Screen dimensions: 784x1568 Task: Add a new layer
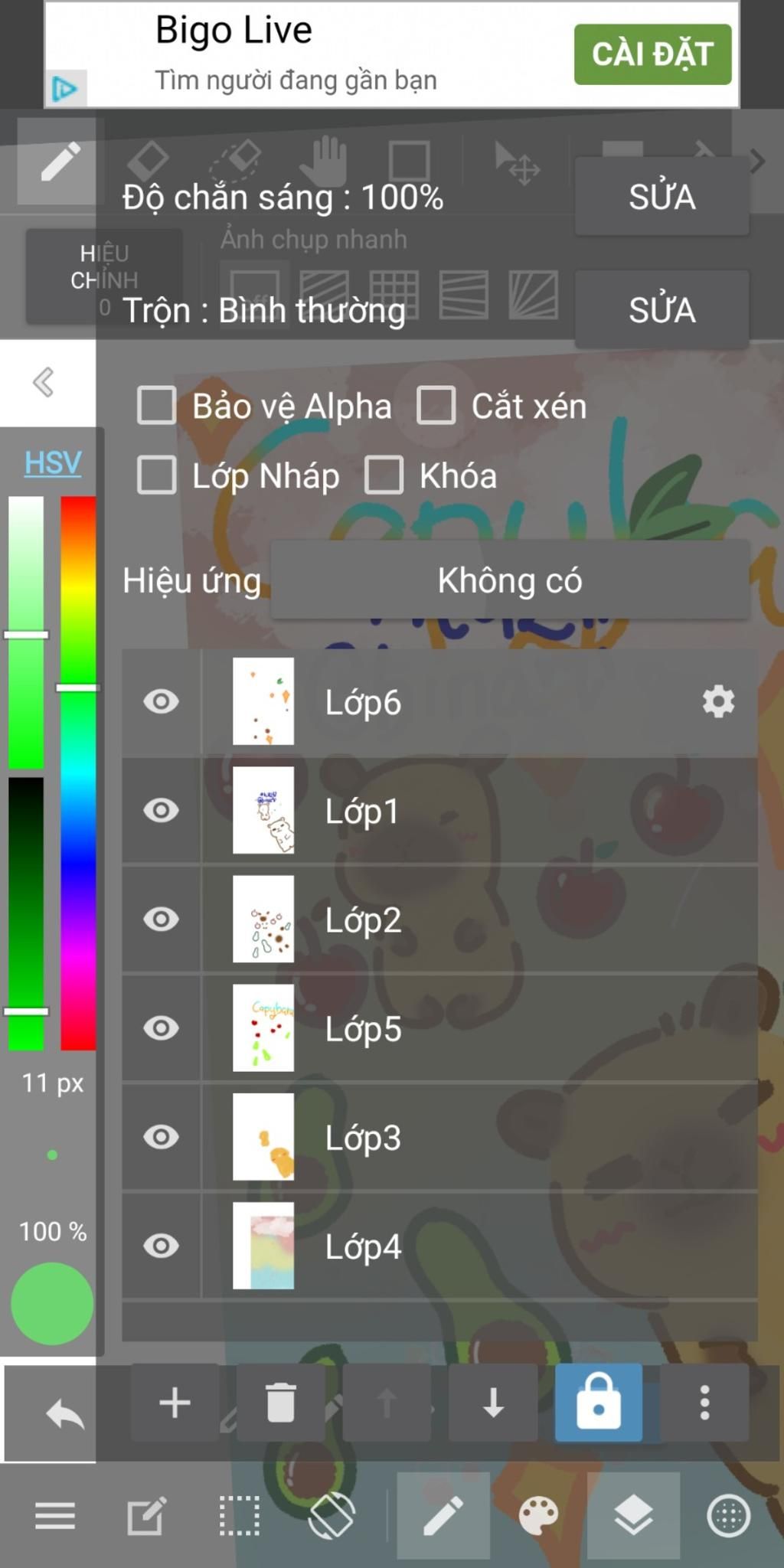click(175, 1403)
